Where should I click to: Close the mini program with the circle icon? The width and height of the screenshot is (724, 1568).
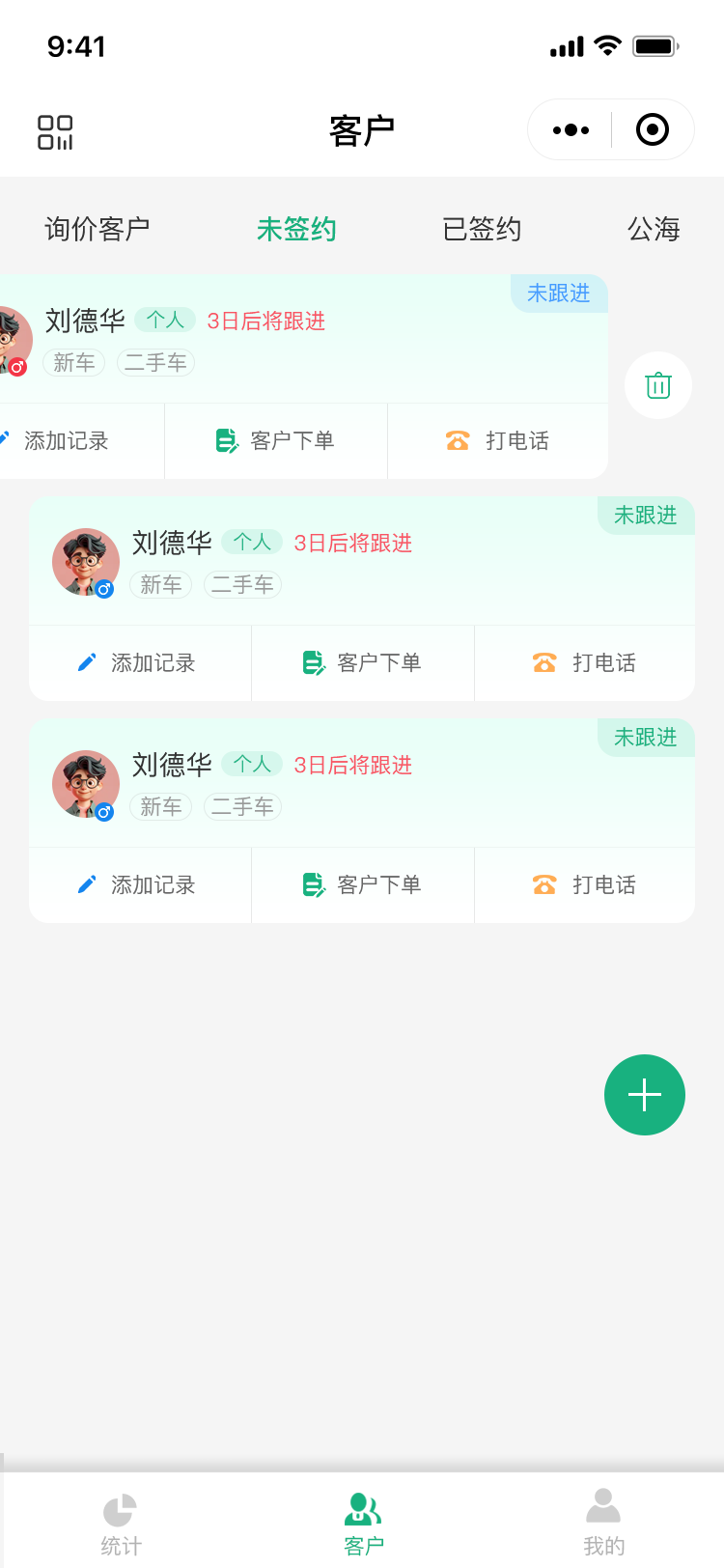pyautogui.click(x=653, y=129)
